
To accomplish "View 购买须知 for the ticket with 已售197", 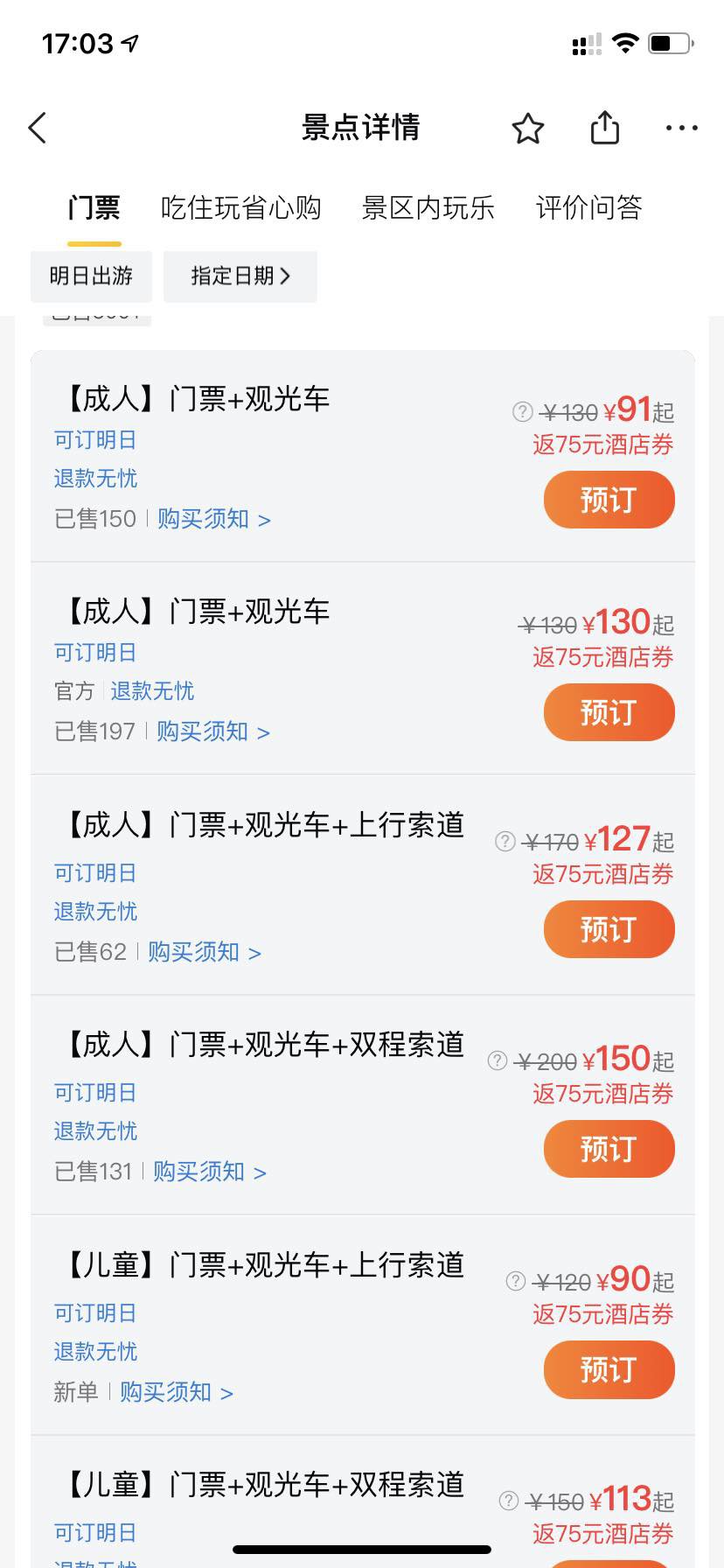I will tap(212, 731).
